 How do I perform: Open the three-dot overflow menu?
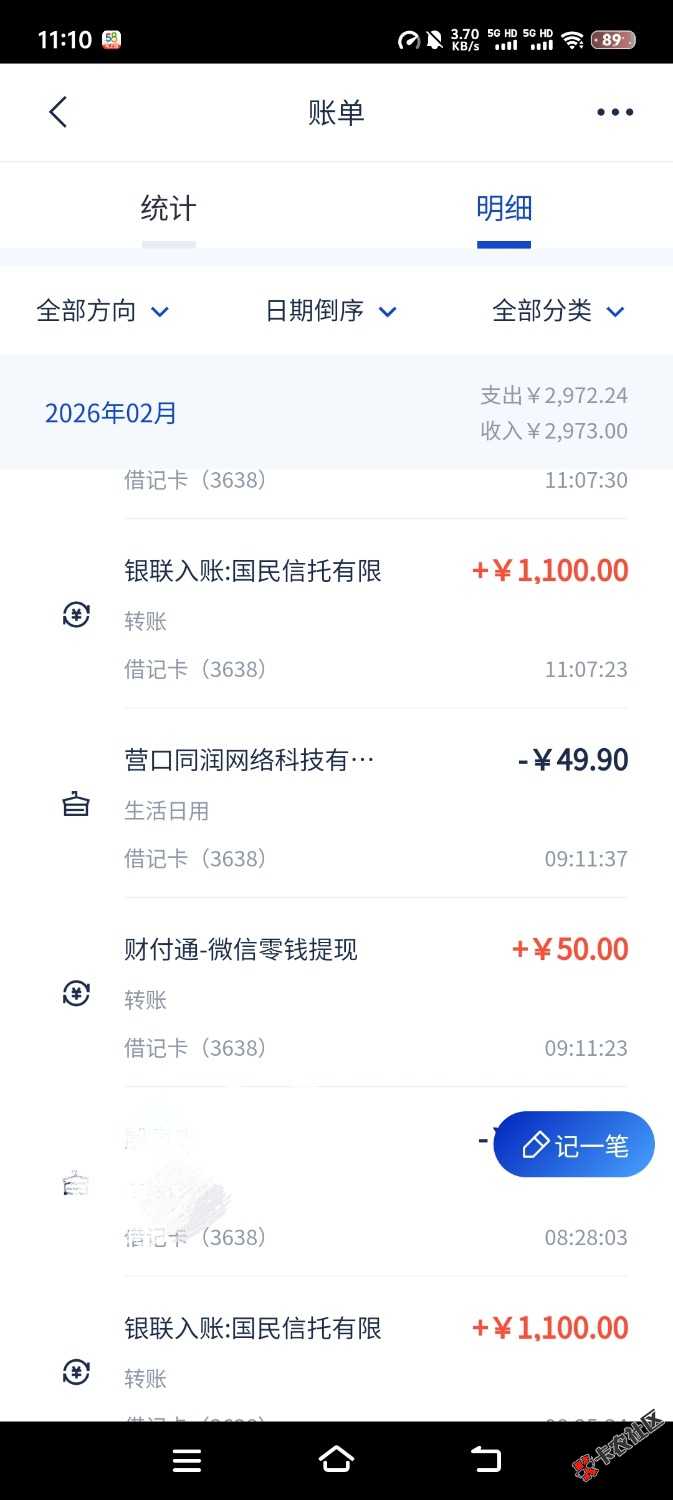[614, 112]
